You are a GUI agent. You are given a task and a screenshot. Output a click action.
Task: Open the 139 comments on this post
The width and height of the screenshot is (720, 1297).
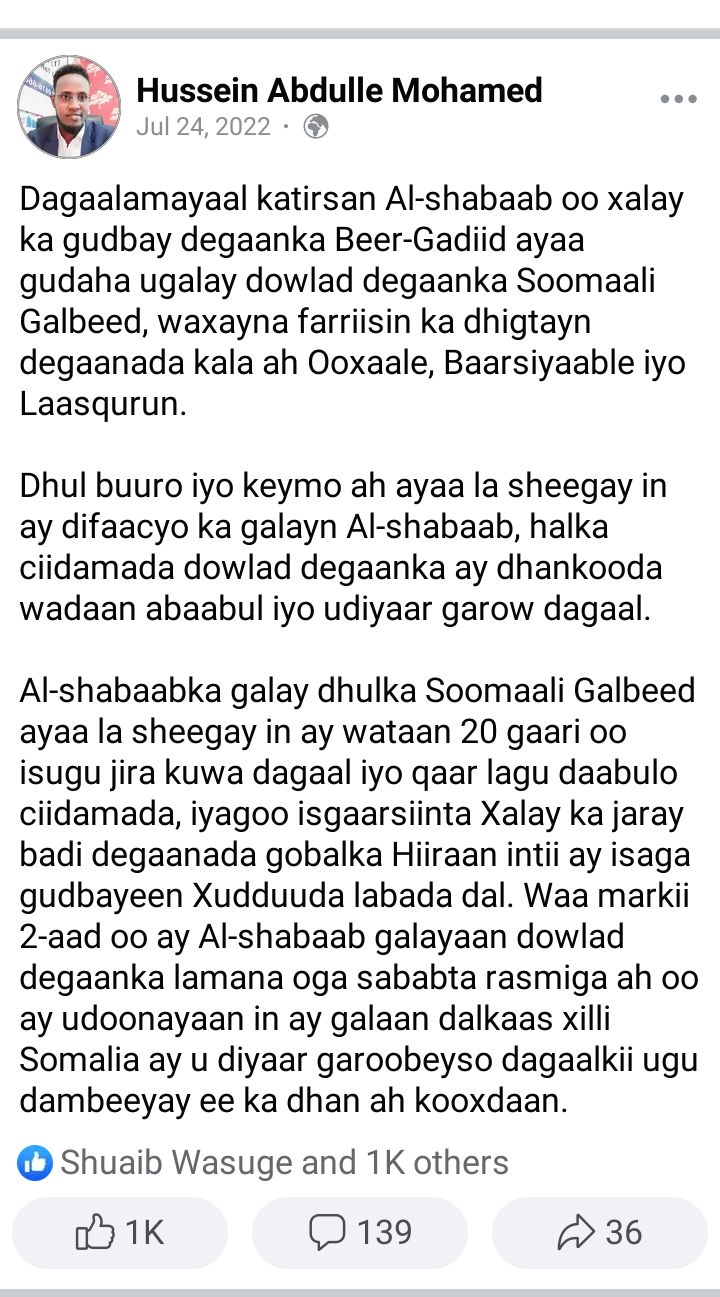click(360, 1232)
